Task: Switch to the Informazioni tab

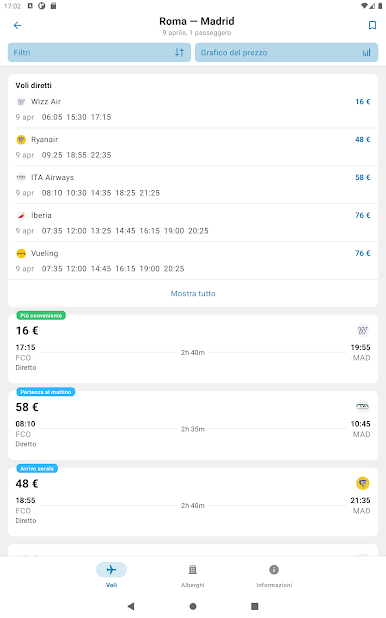Action: pyautogui.click(x=274, y=575)
